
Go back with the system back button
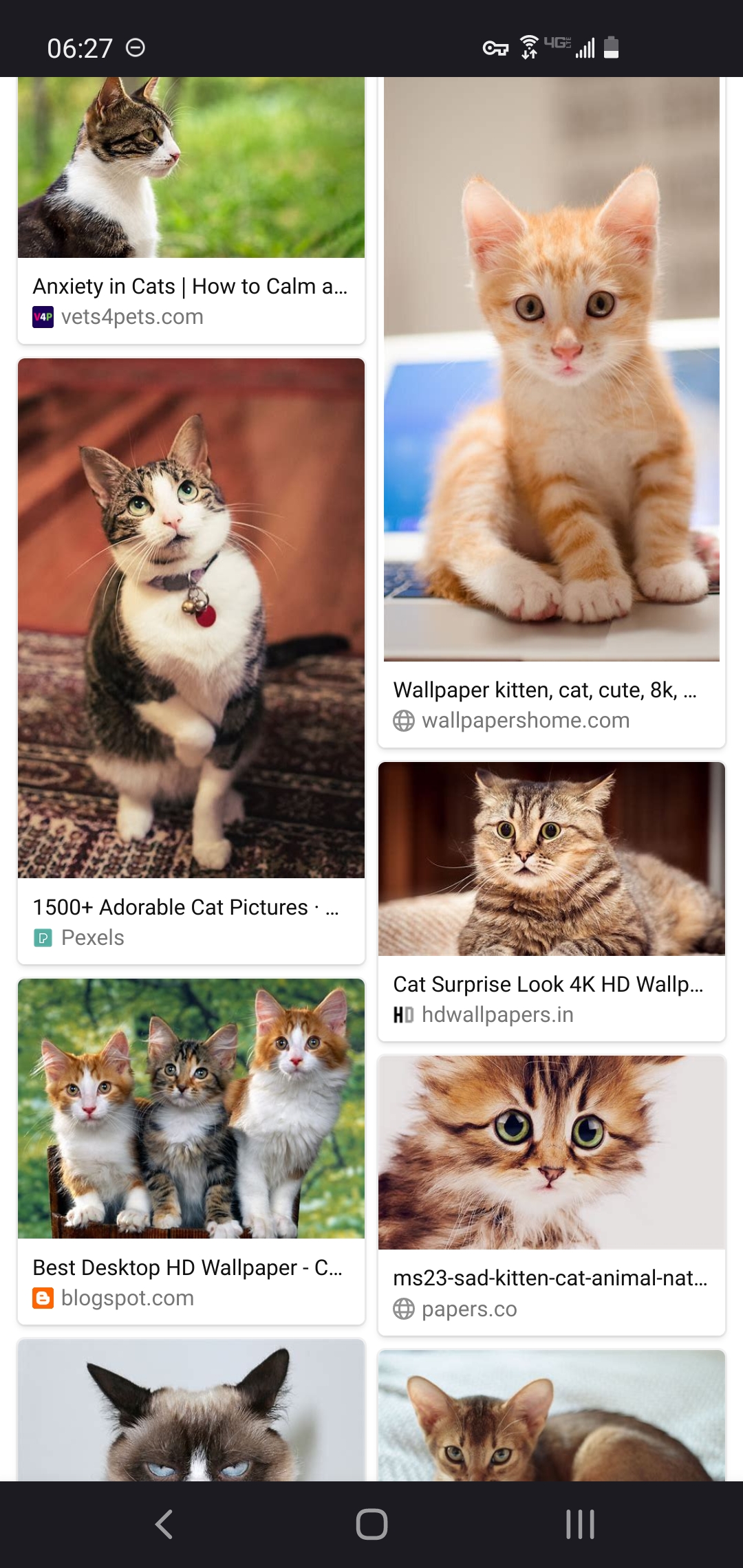click(164, 1525)
